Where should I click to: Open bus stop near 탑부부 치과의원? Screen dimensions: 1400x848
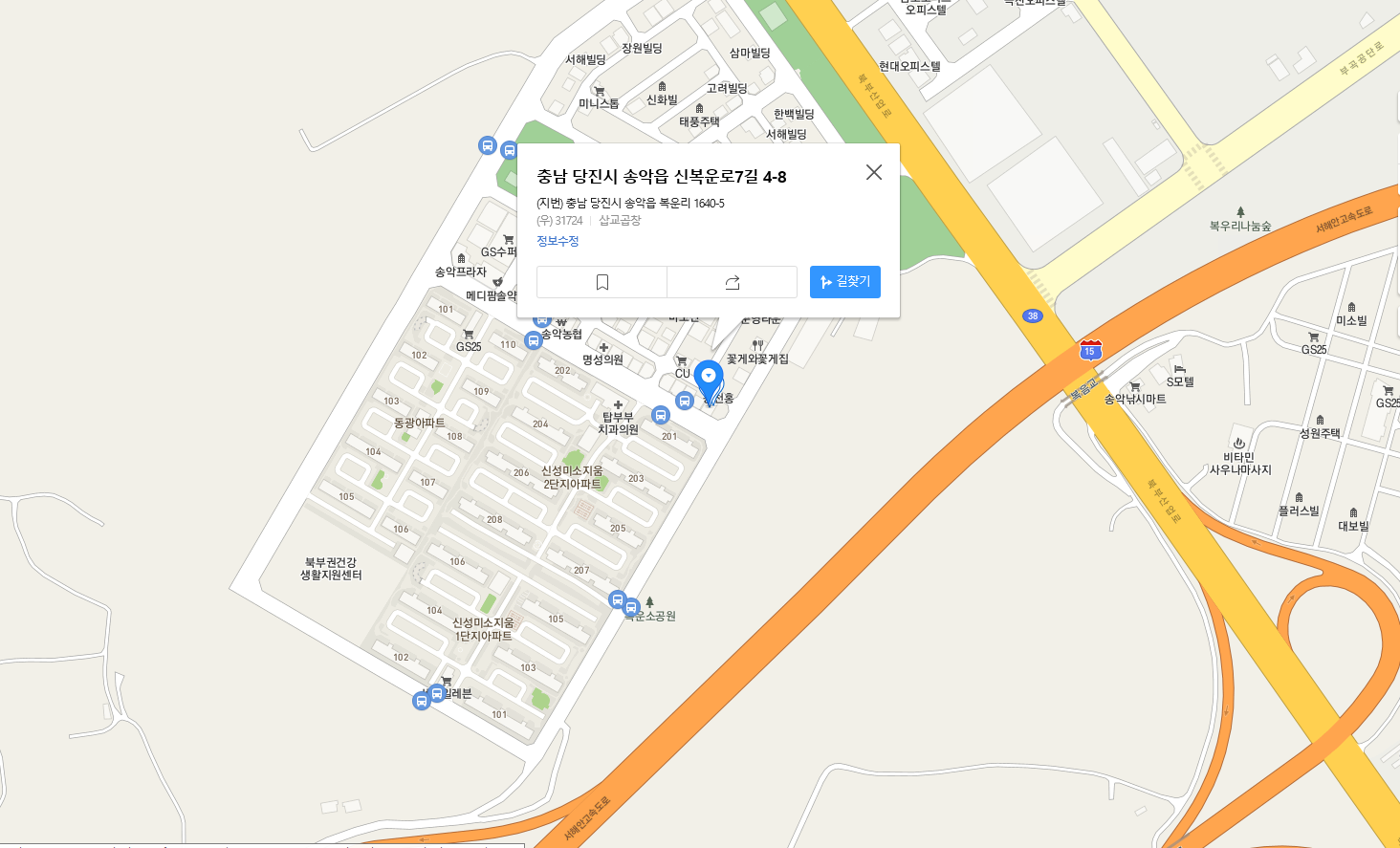pos(660,415)
